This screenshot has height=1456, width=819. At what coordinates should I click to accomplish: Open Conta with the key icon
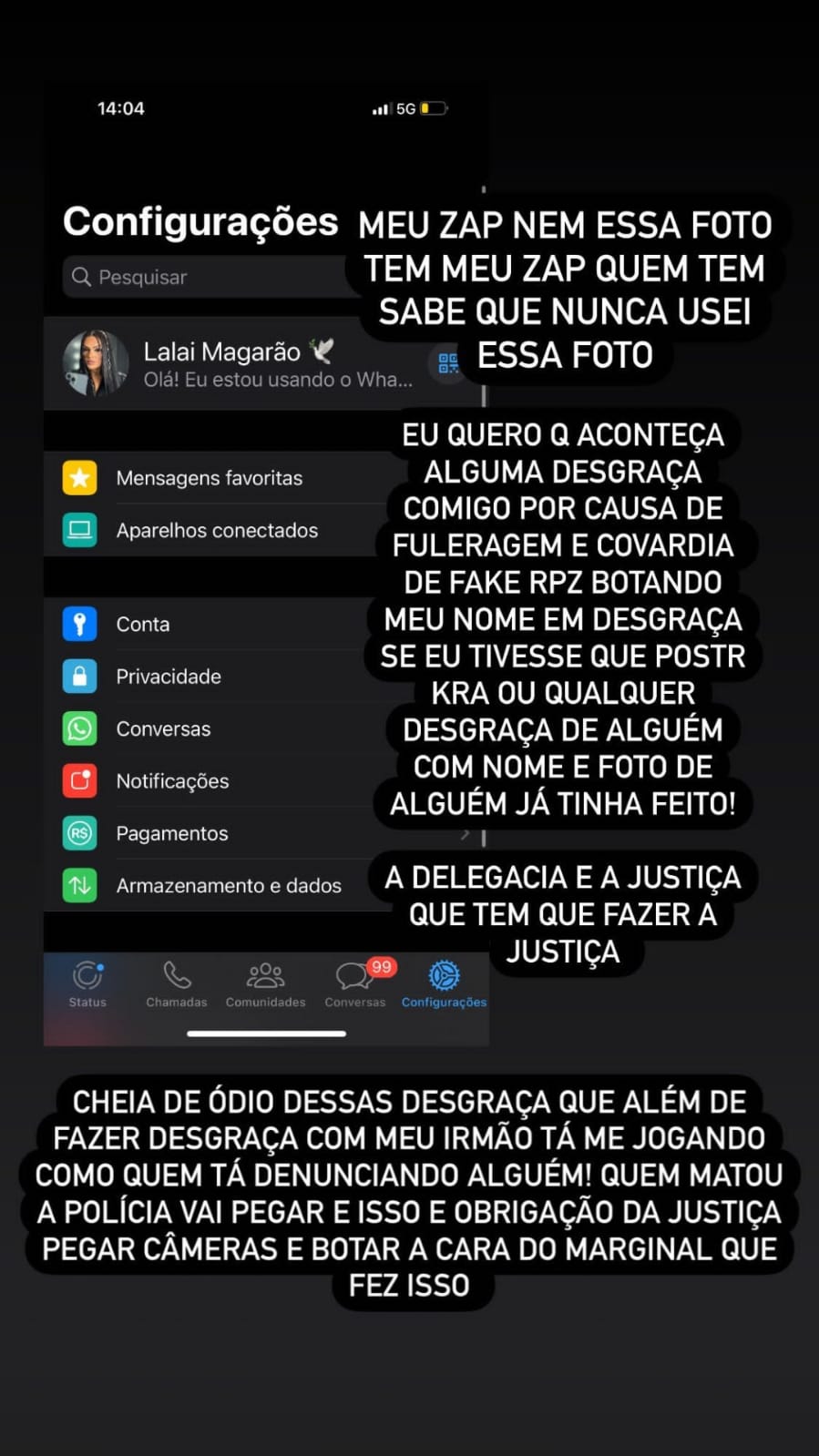[x=80, y=624]
